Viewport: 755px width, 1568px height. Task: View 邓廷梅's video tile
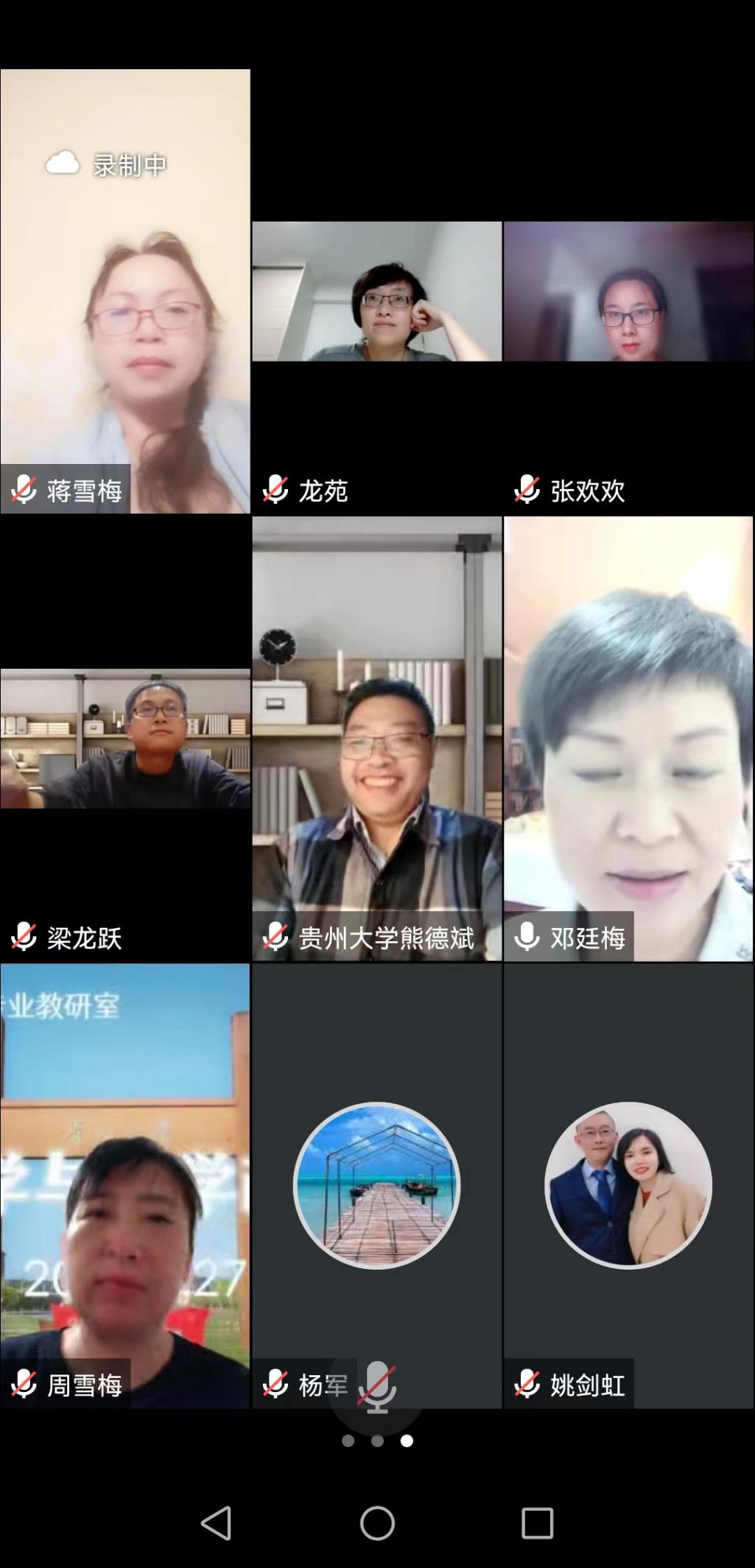pyautogui.click(x=628, y=739)
